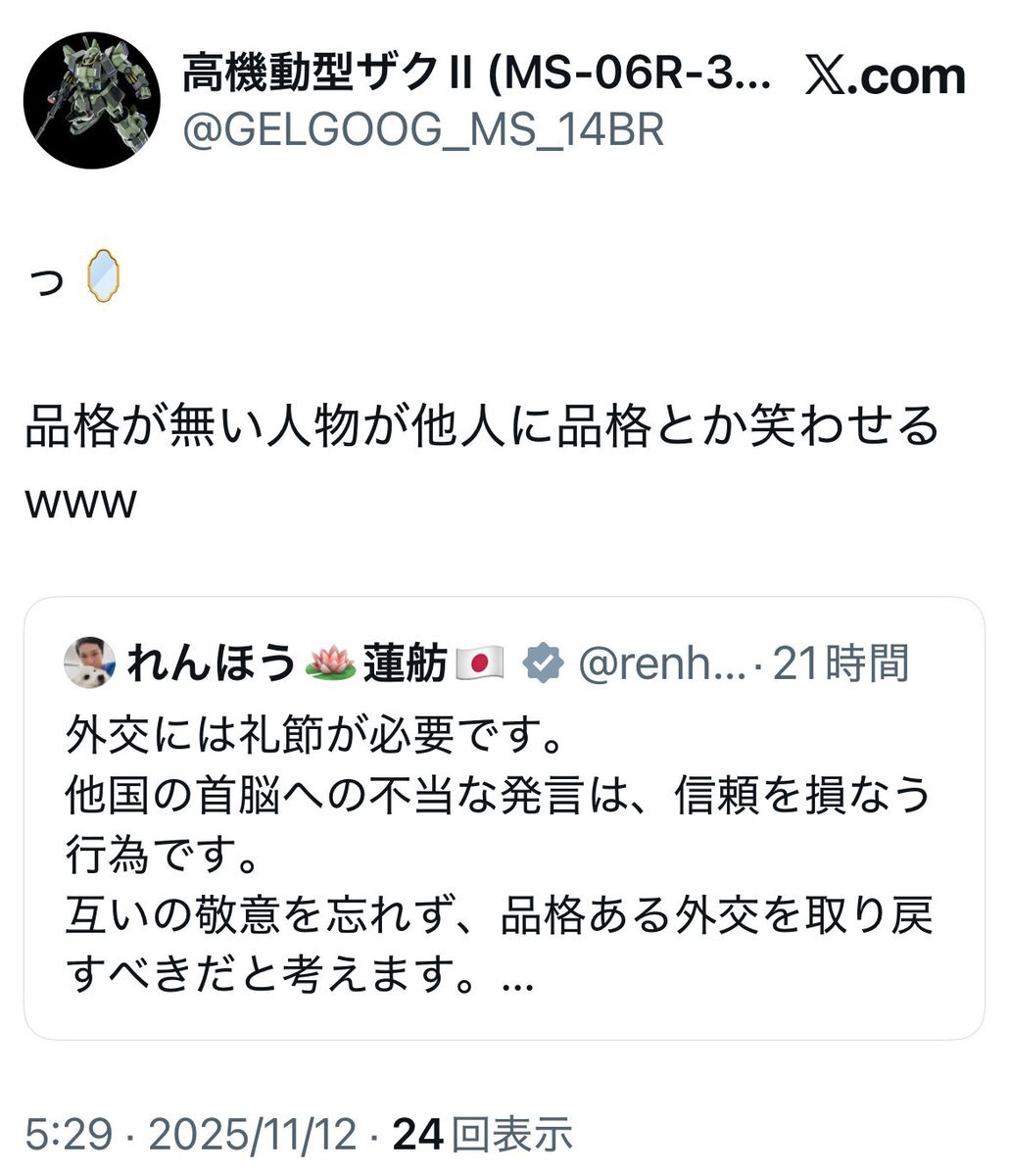Screen dimensions: 1009x1176
Task: Open the quoted post by れんほう蓮舫
Action: click(x=504, y=818)
